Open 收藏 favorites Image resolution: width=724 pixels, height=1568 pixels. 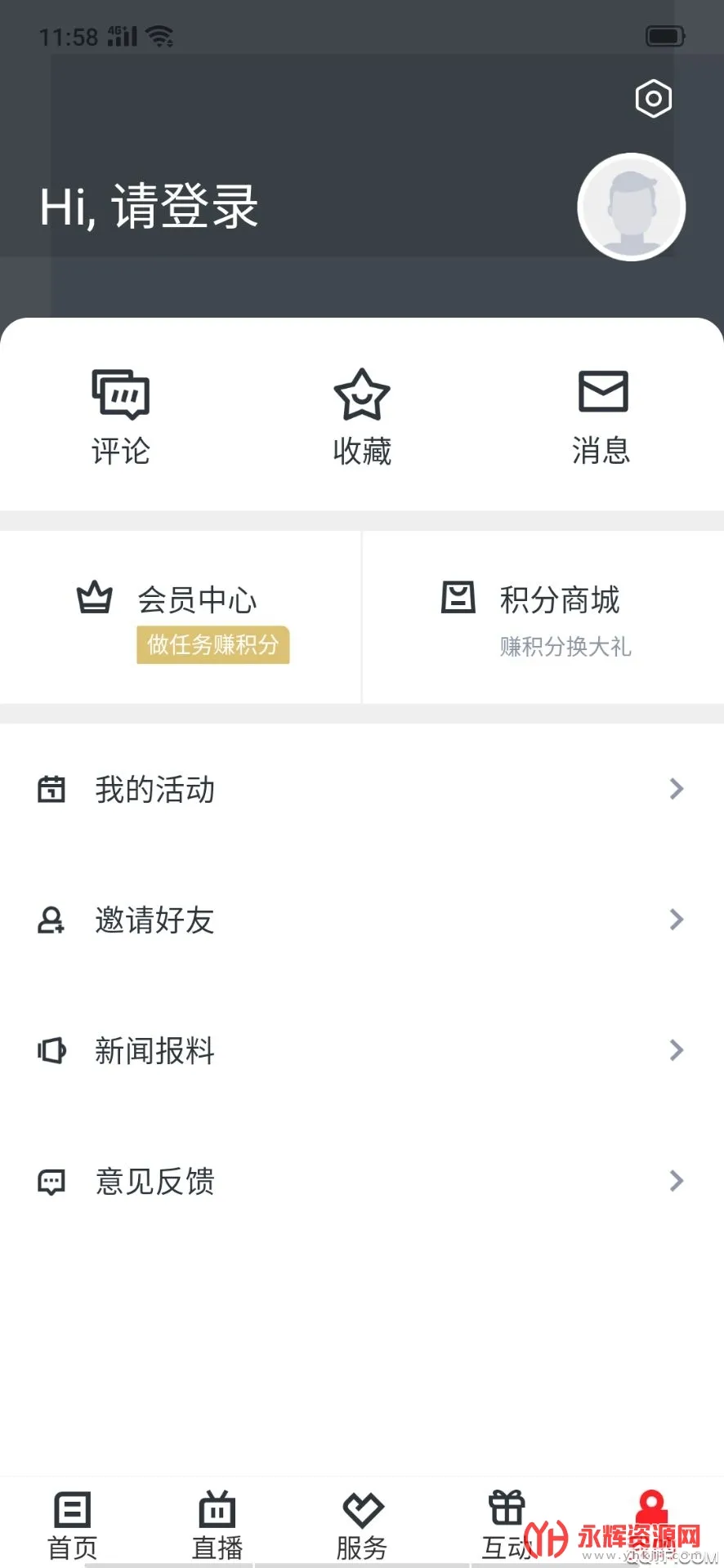pos(362,417)
